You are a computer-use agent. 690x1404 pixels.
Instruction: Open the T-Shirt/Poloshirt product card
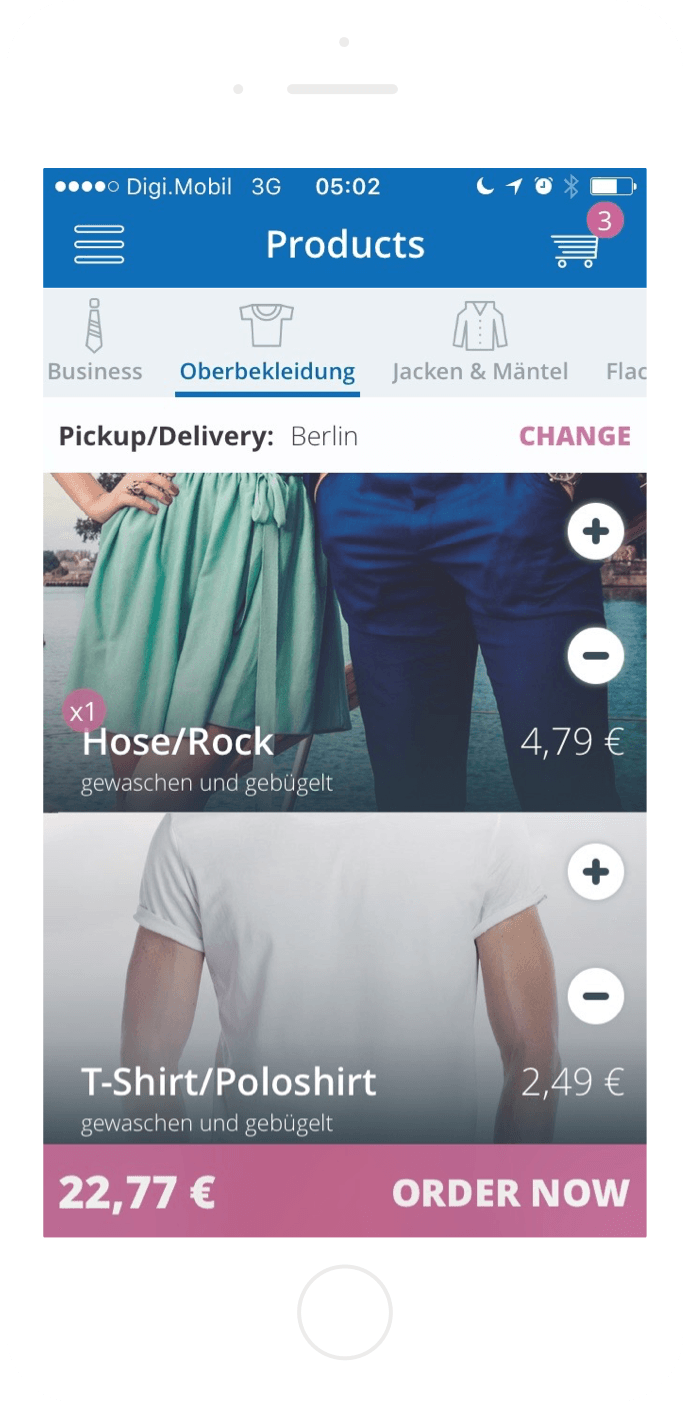point(300,980)
